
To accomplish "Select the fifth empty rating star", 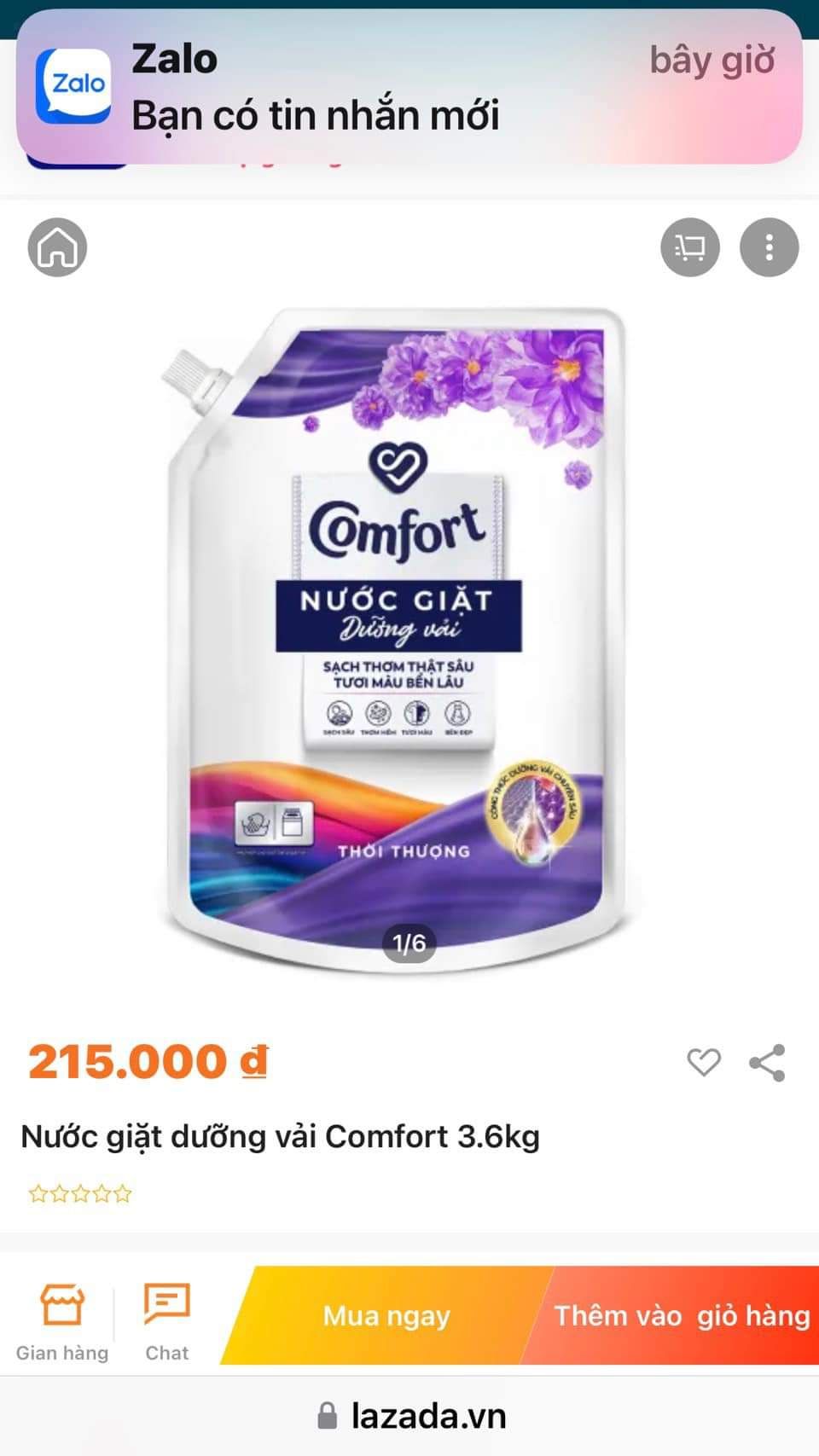I will [124, 1193].
